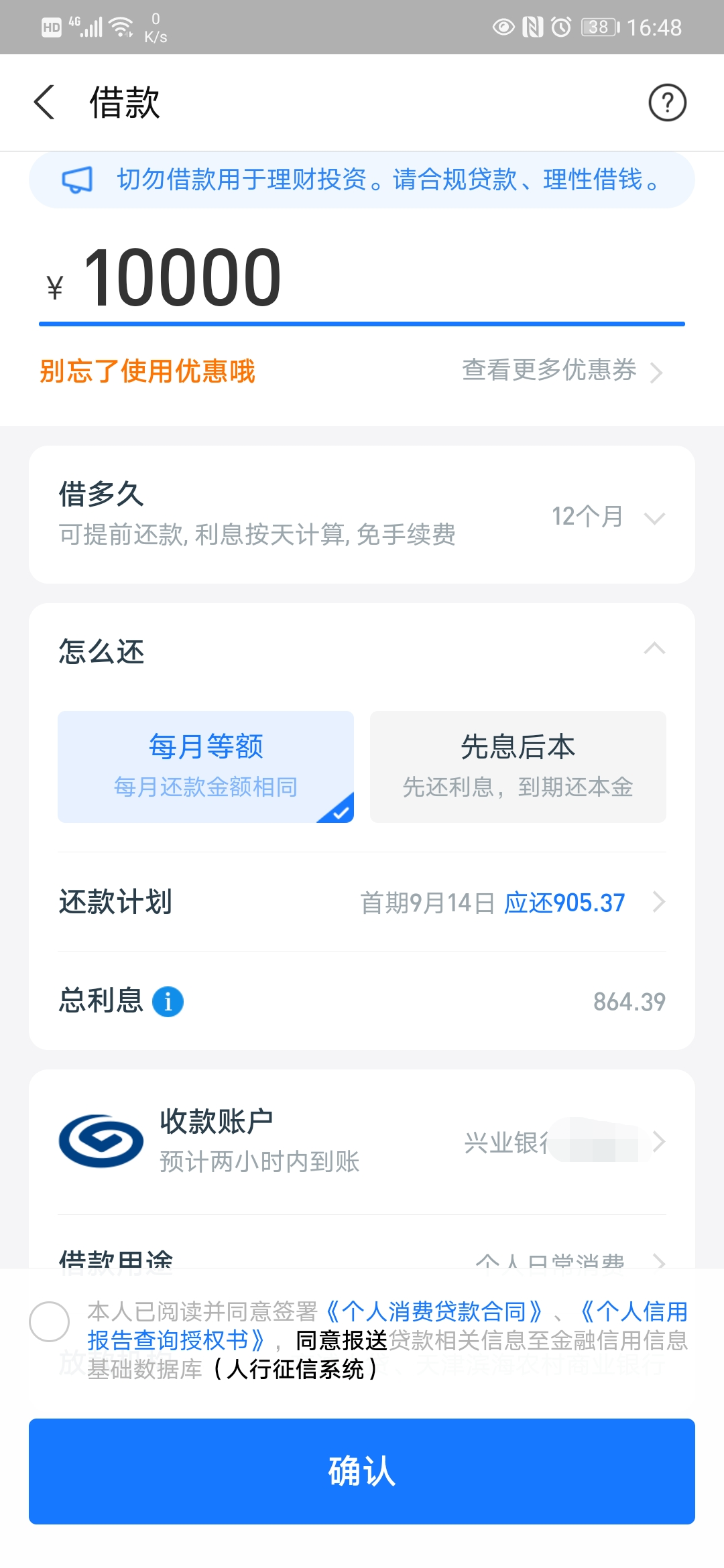Viewport: 724px width, 1568px height.
Task: Open the 借款用途 selection row
Action: 362,1260
